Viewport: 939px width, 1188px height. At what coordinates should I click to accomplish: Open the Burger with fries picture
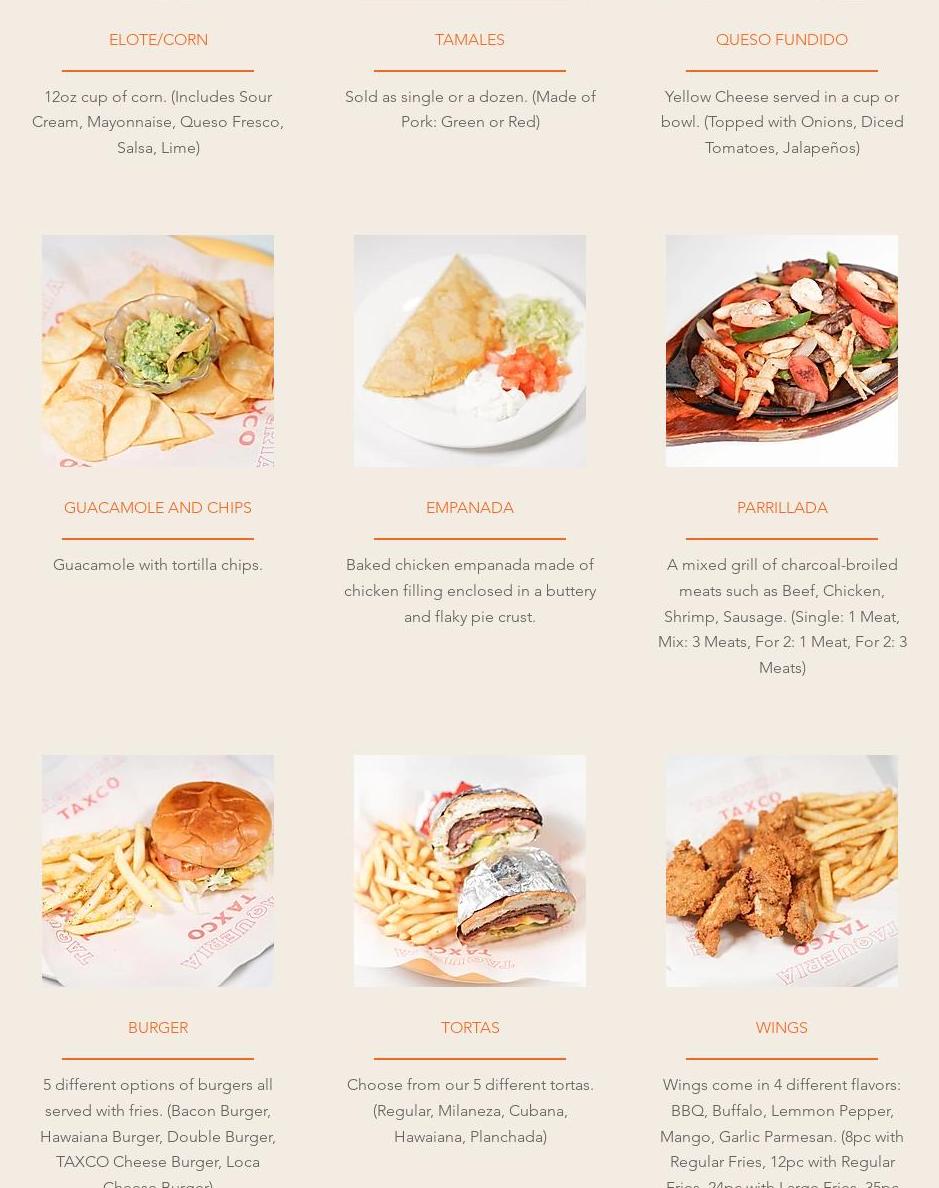(158, 871)
